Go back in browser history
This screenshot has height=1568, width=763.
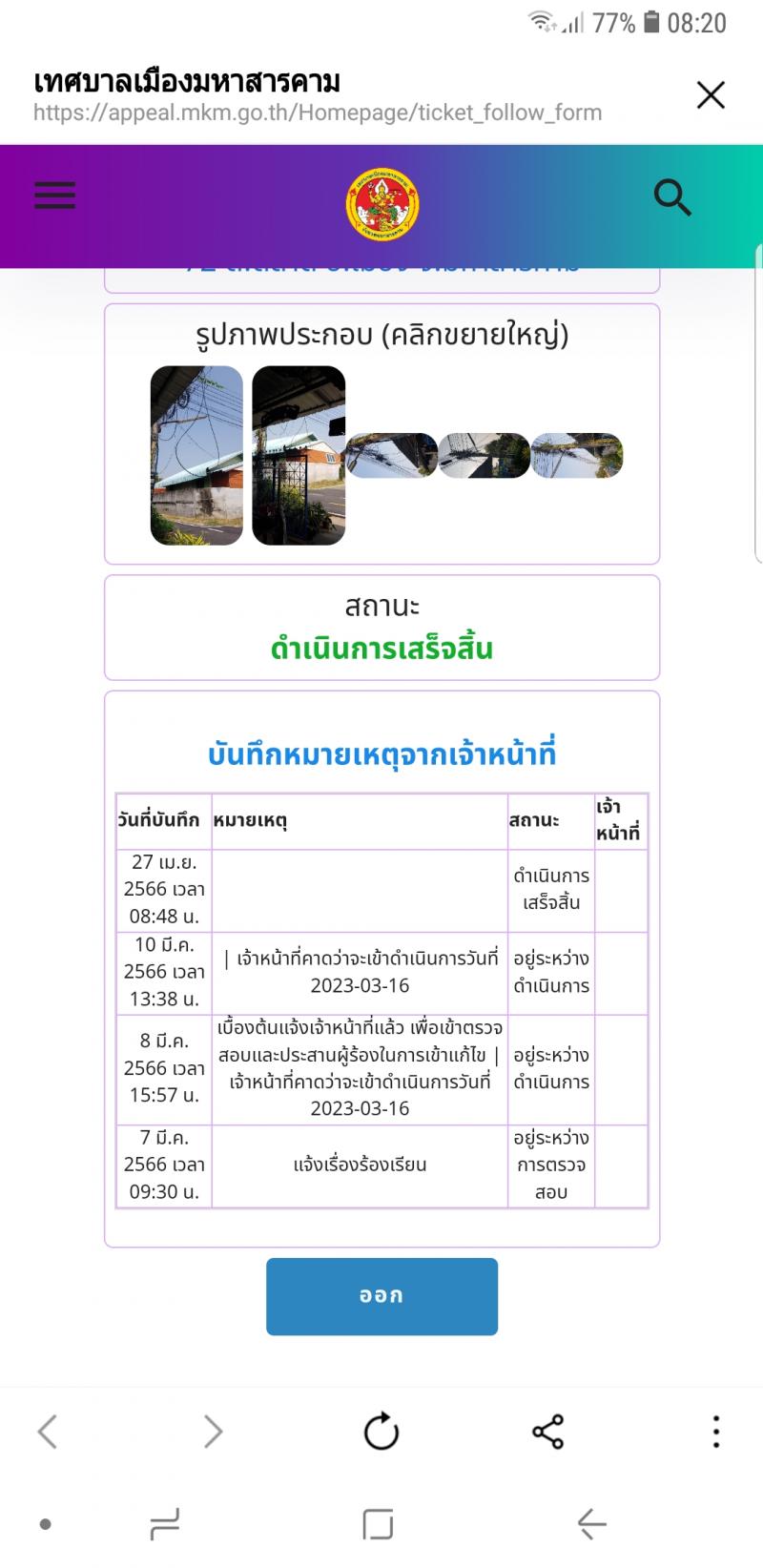48,1432
